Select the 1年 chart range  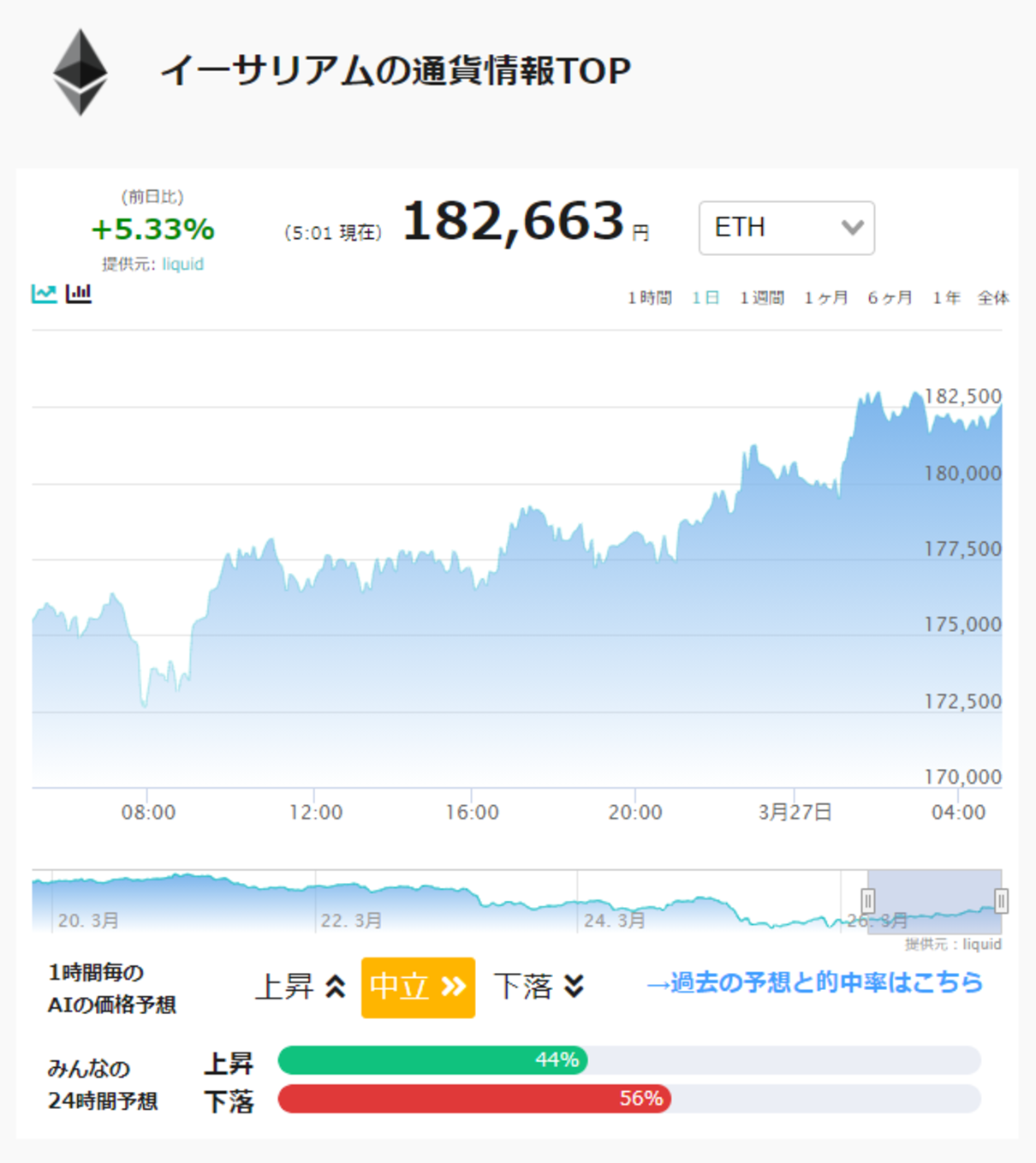tap(946, 298)
